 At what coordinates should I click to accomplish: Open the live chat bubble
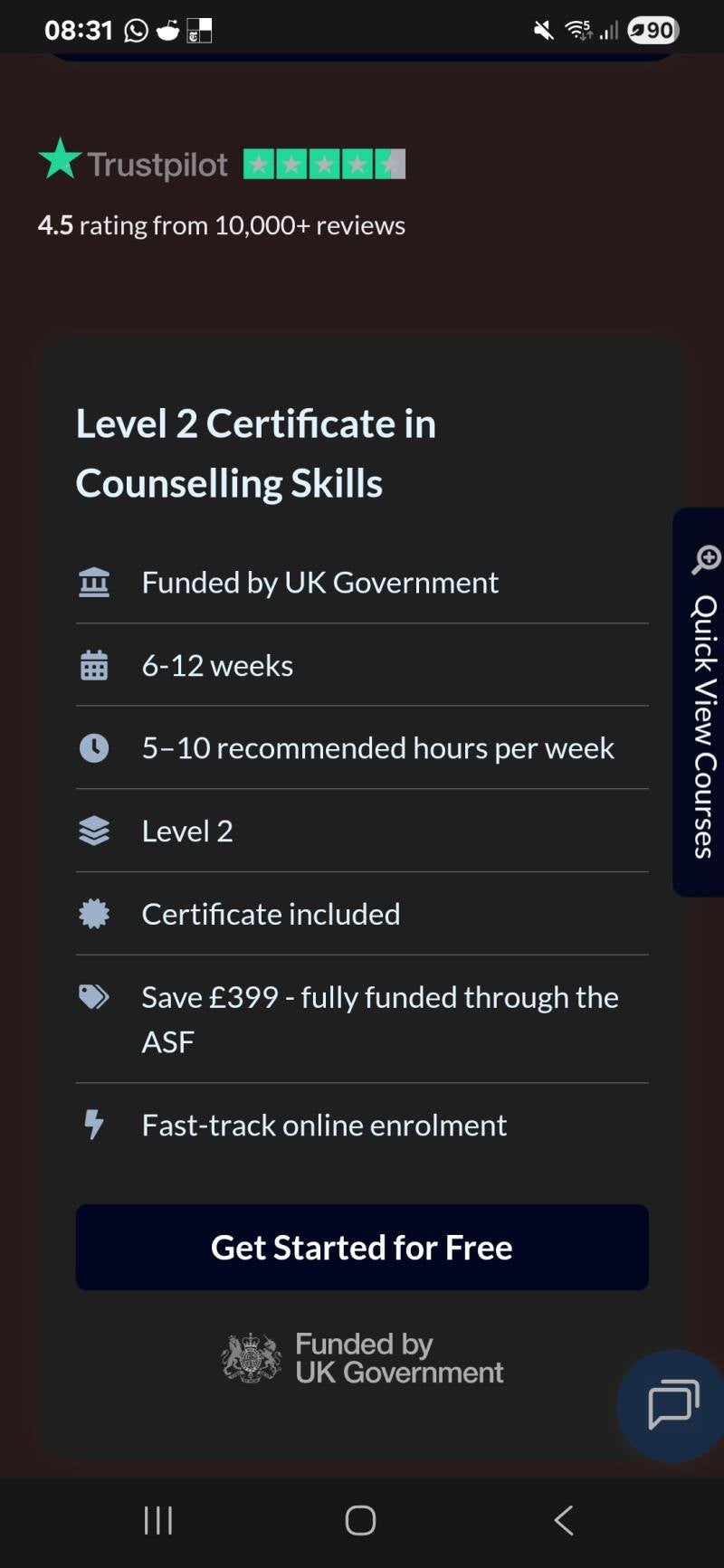pos(672,1405)
